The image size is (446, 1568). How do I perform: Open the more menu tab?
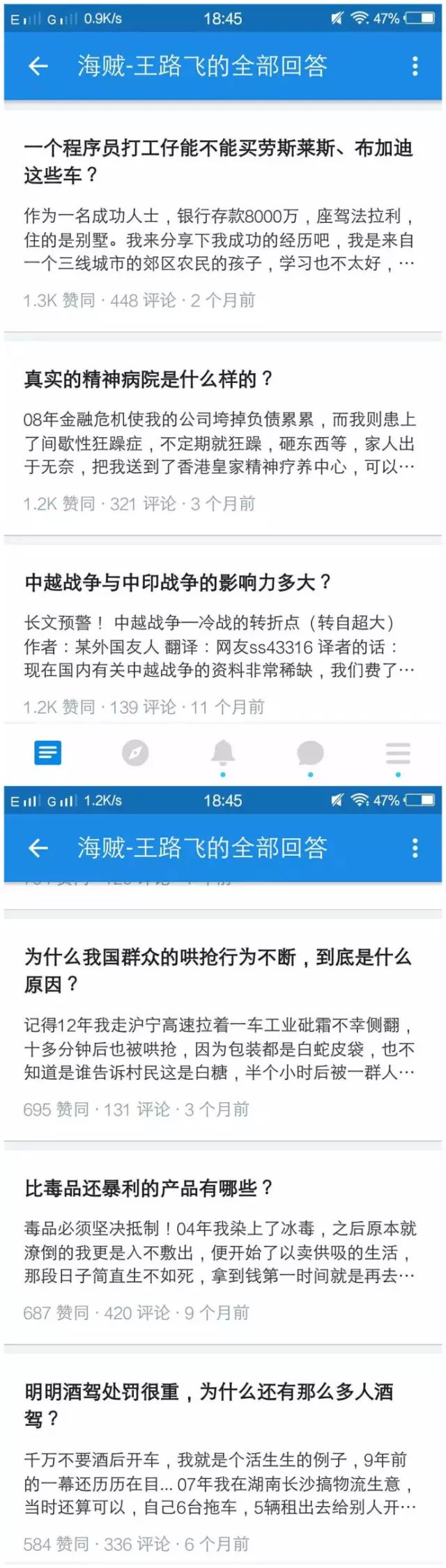pyautogui.click(x=398, y=753)
